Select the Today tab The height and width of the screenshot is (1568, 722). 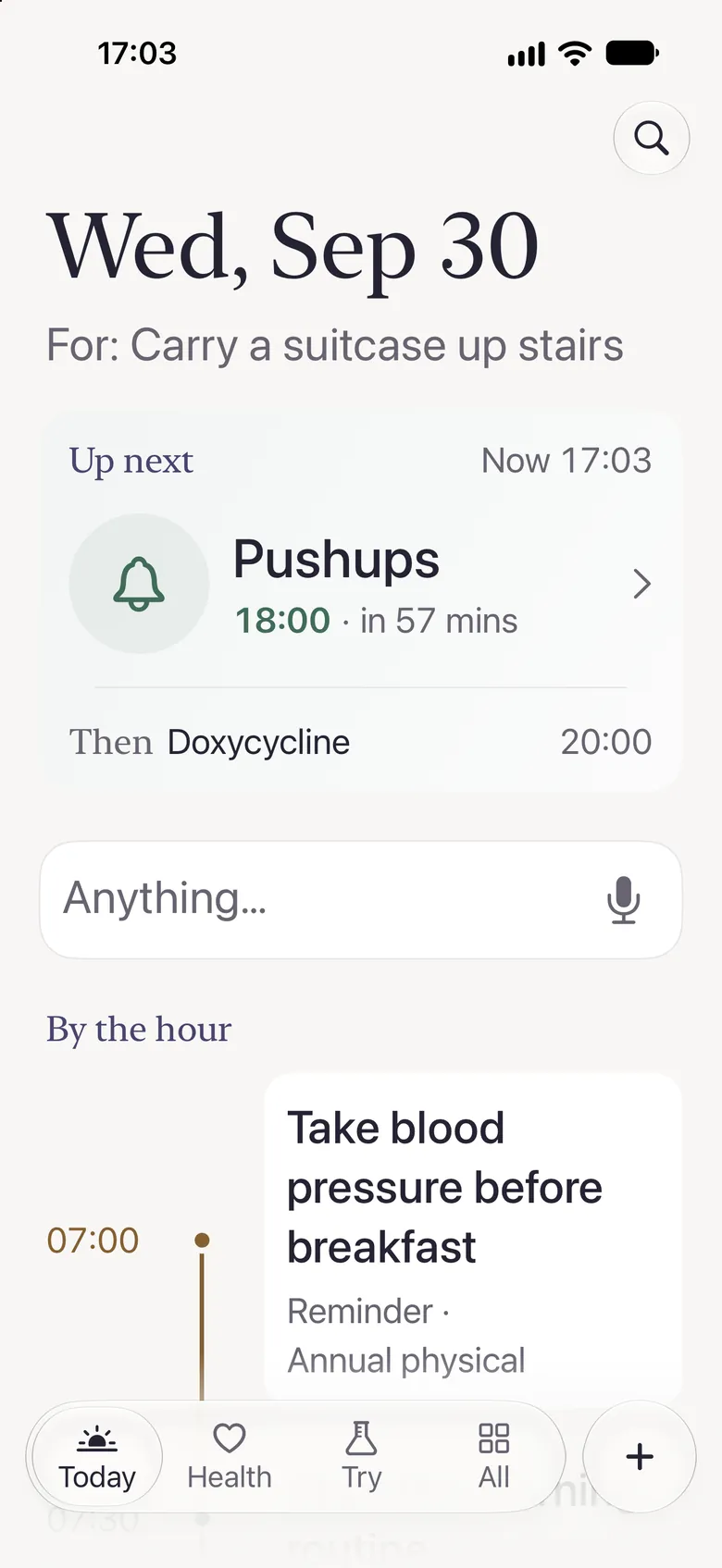(x=97, y=1457)
